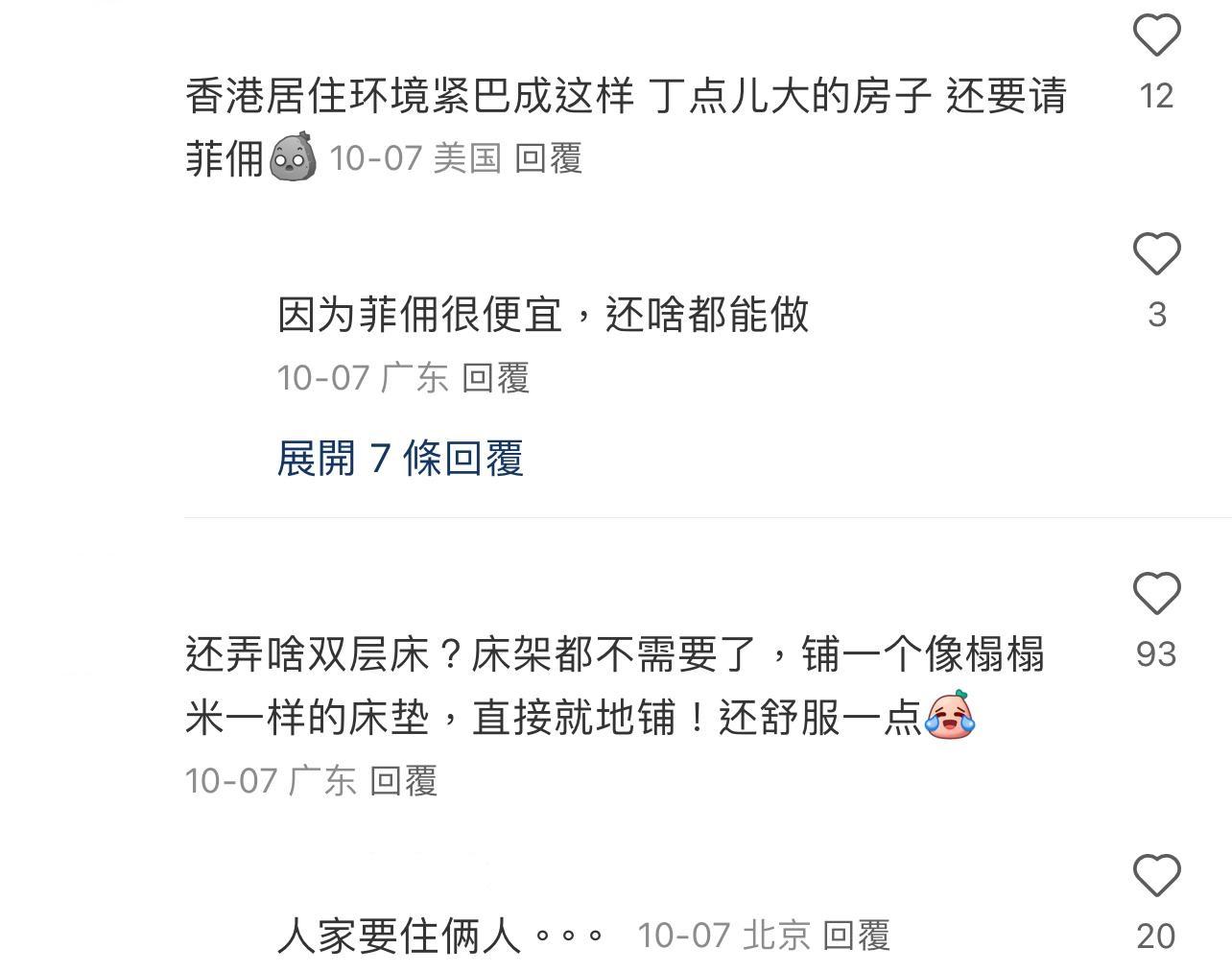
Task: Like the reply 人家要住俩人
Action: point(1156,875)
